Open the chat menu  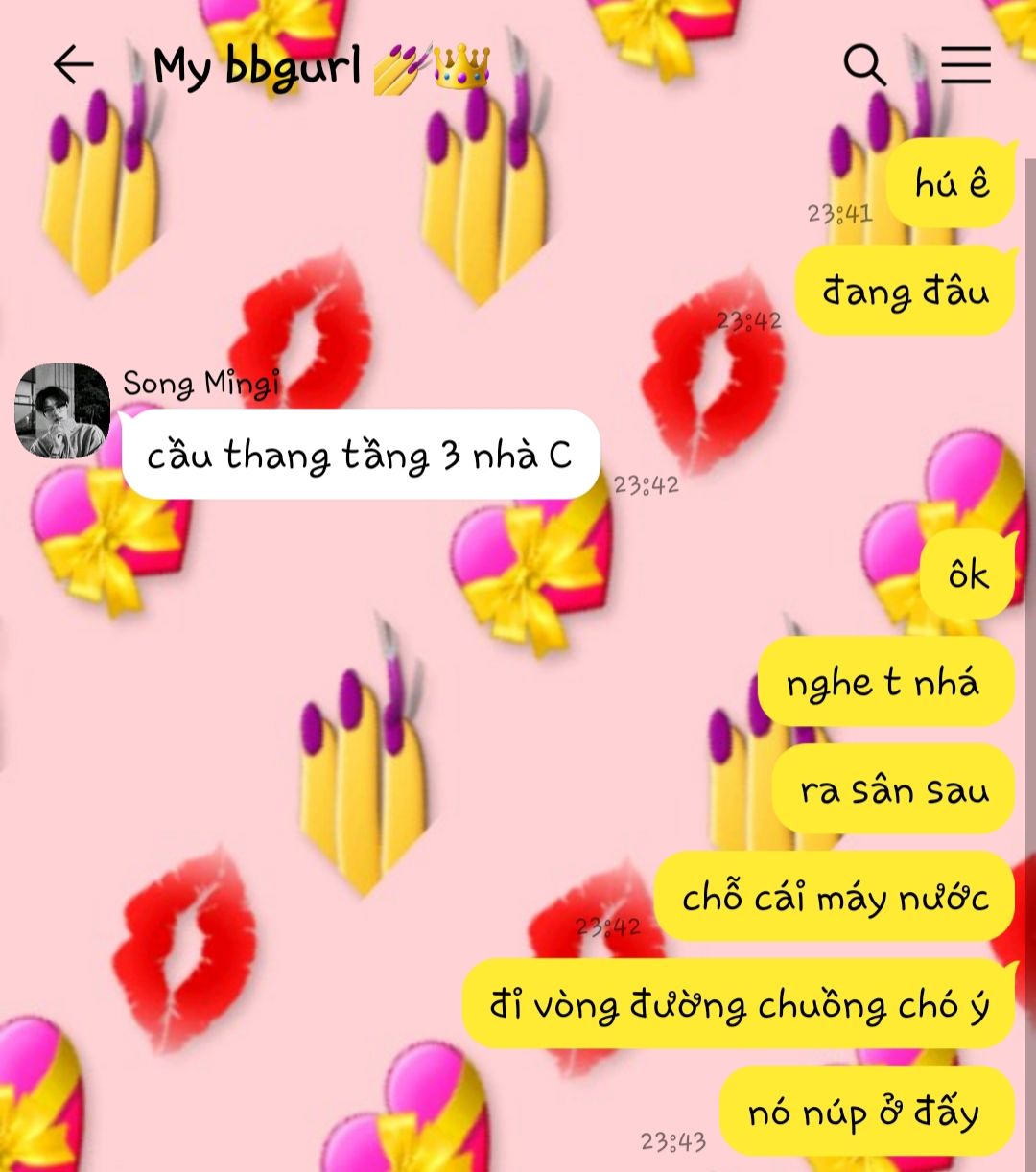pyautogui.click(x=965, y=65)
